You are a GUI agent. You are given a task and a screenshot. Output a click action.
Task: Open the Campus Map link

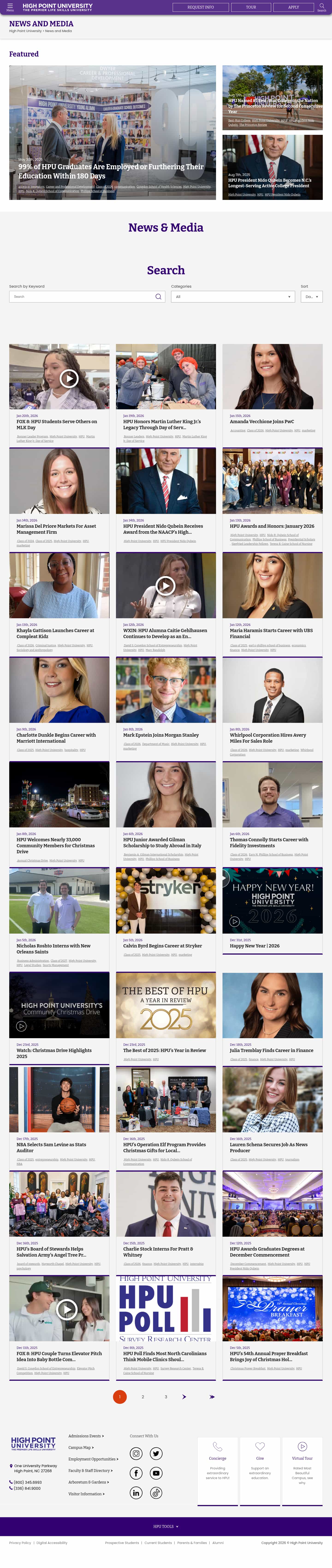pyautogui.click(x=80, y=1447)
